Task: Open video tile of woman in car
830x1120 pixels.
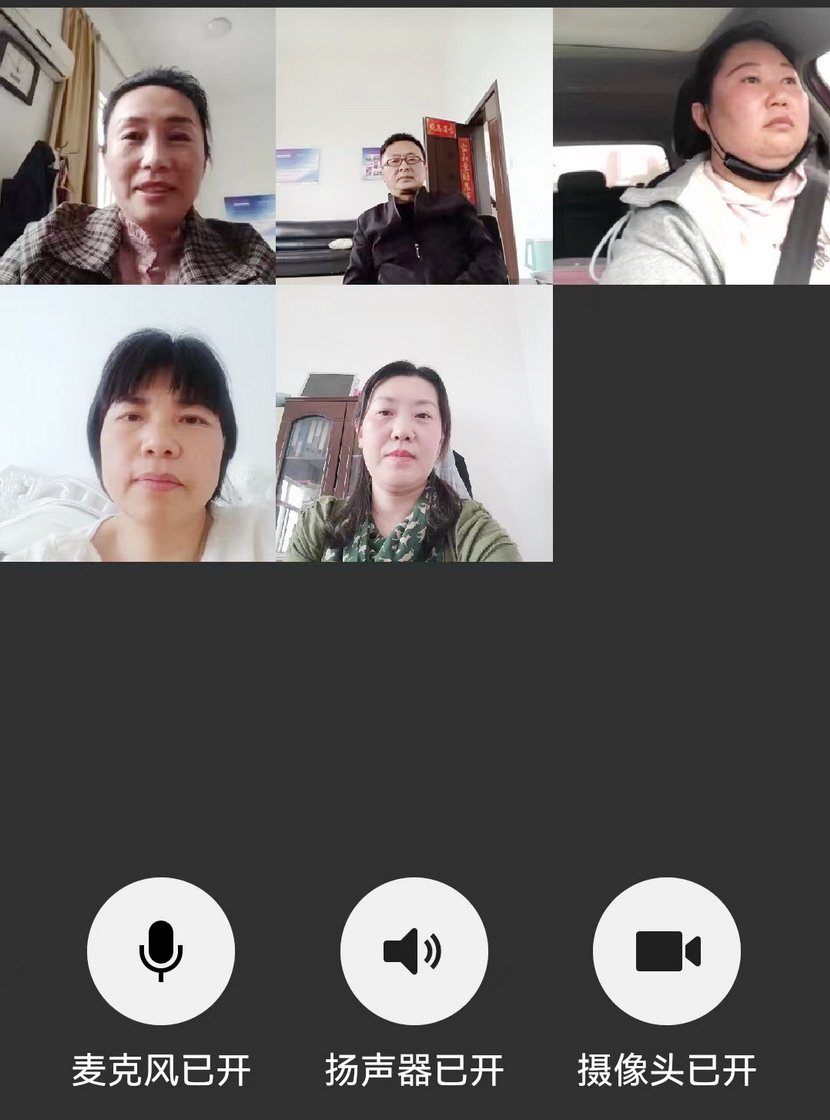Action: [x=691, y=146]
